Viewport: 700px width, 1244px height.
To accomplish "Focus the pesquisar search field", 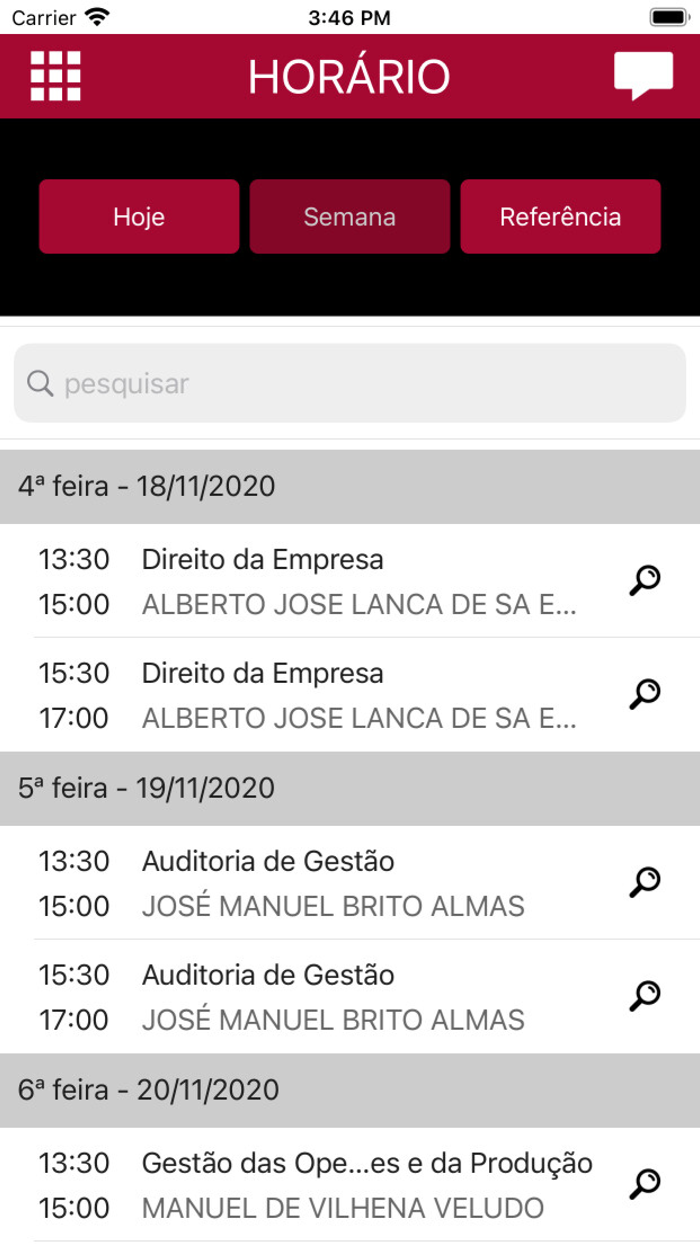I will 350,383.
